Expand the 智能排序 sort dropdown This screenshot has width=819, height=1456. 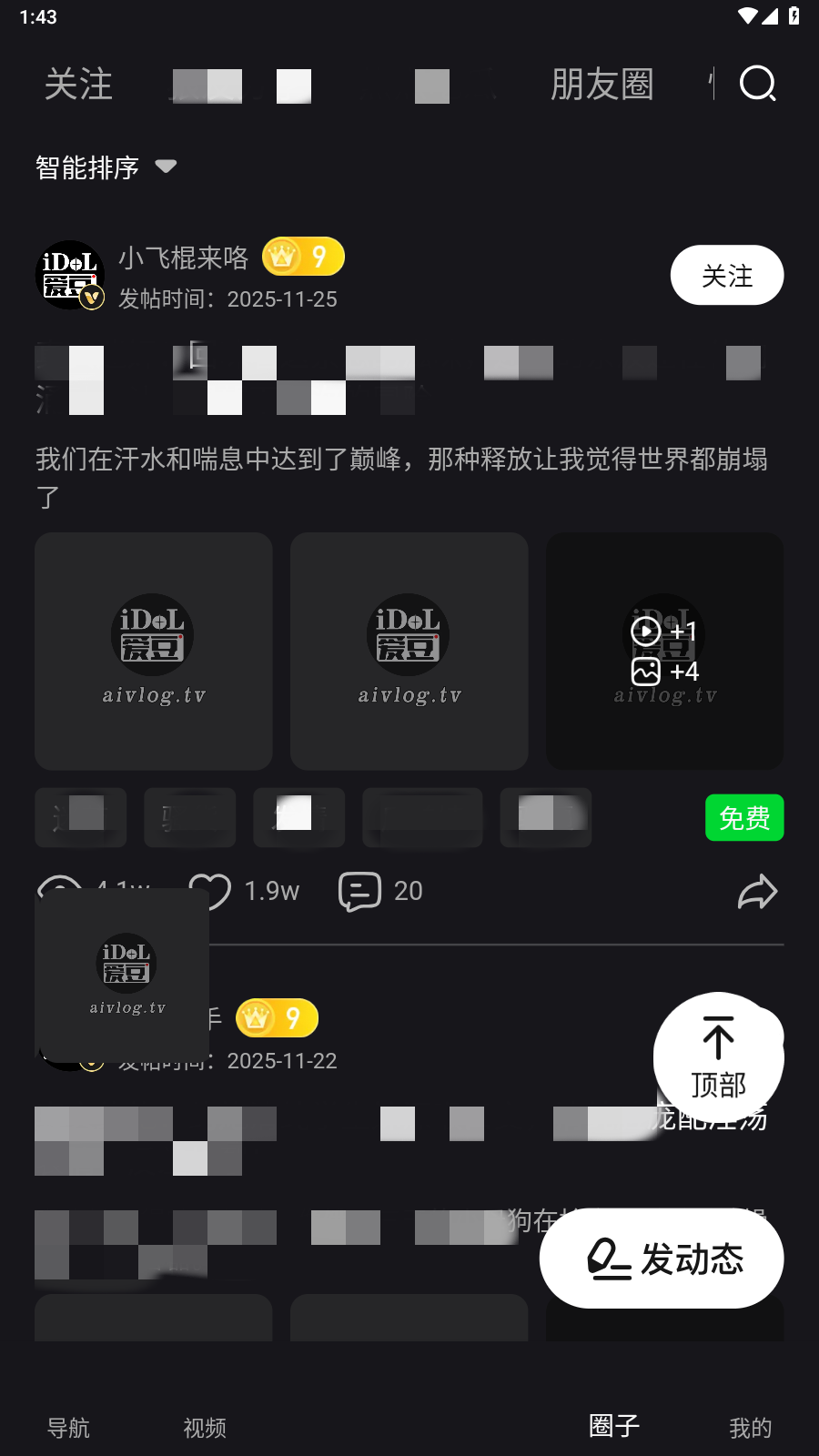[x=105, y=167]
